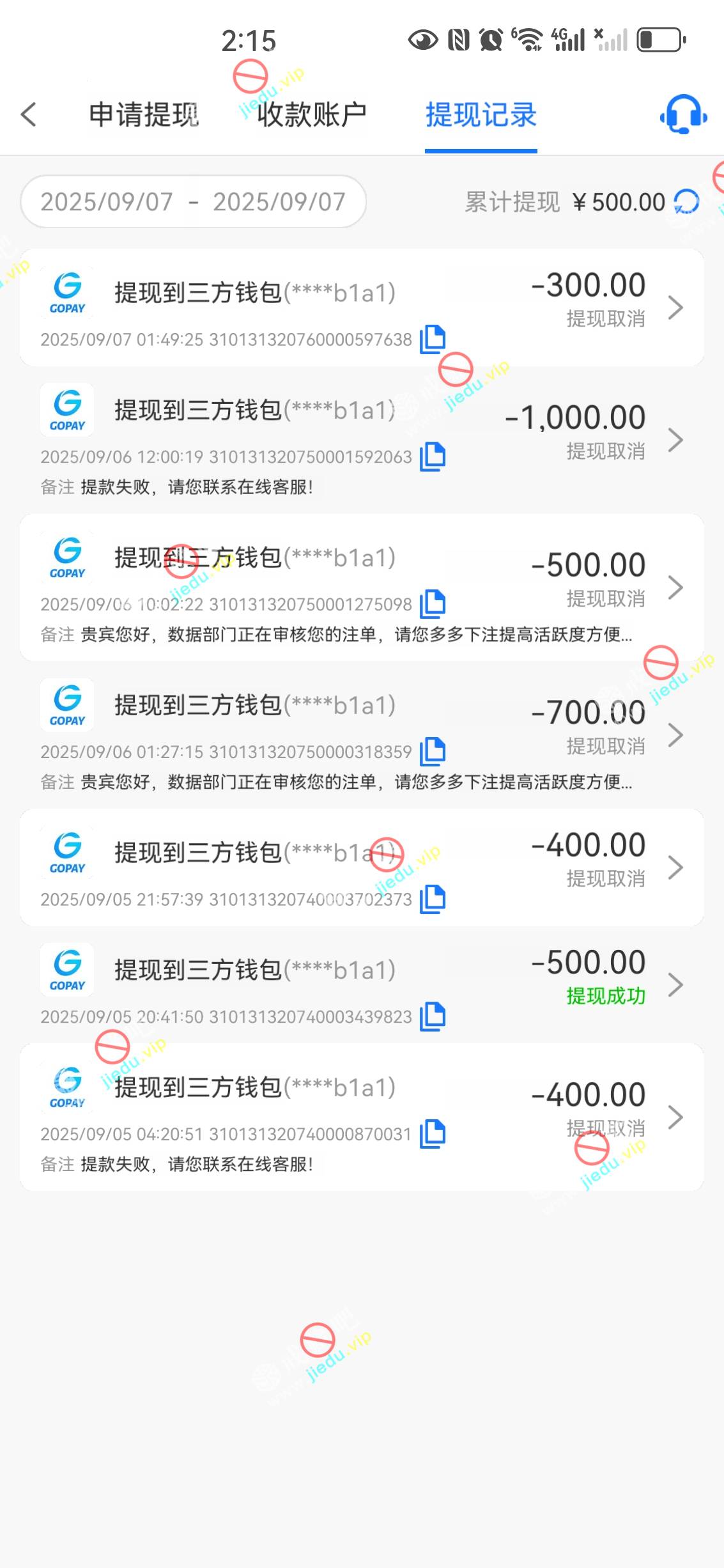Open the 10:02:22 withdrawal of -500.00
The width and height of the screenshot is (724, 1568).
[675, 587]
